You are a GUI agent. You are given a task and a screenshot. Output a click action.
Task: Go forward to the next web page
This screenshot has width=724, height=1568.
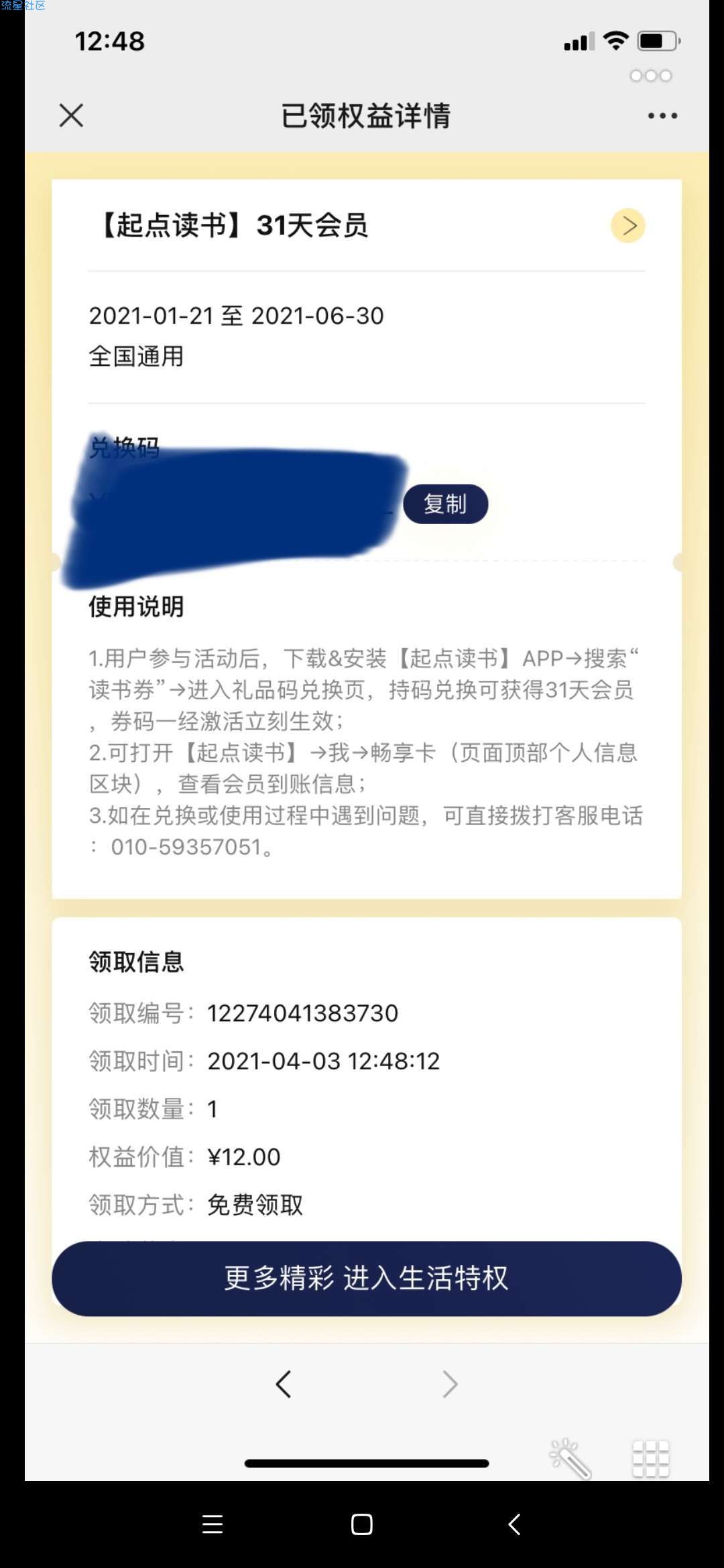(x=450, y=1384)
